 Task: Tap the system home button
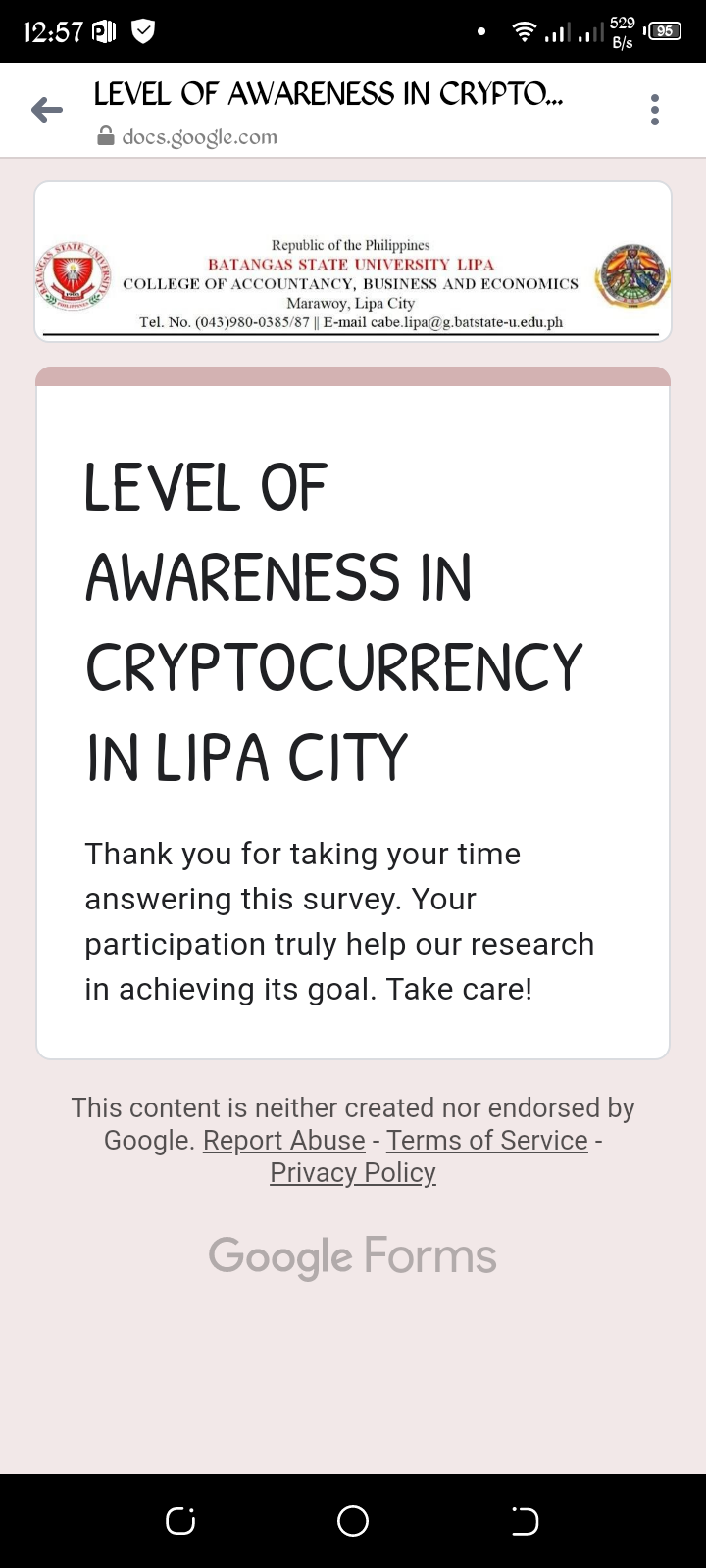click(x=353, y=1521)
